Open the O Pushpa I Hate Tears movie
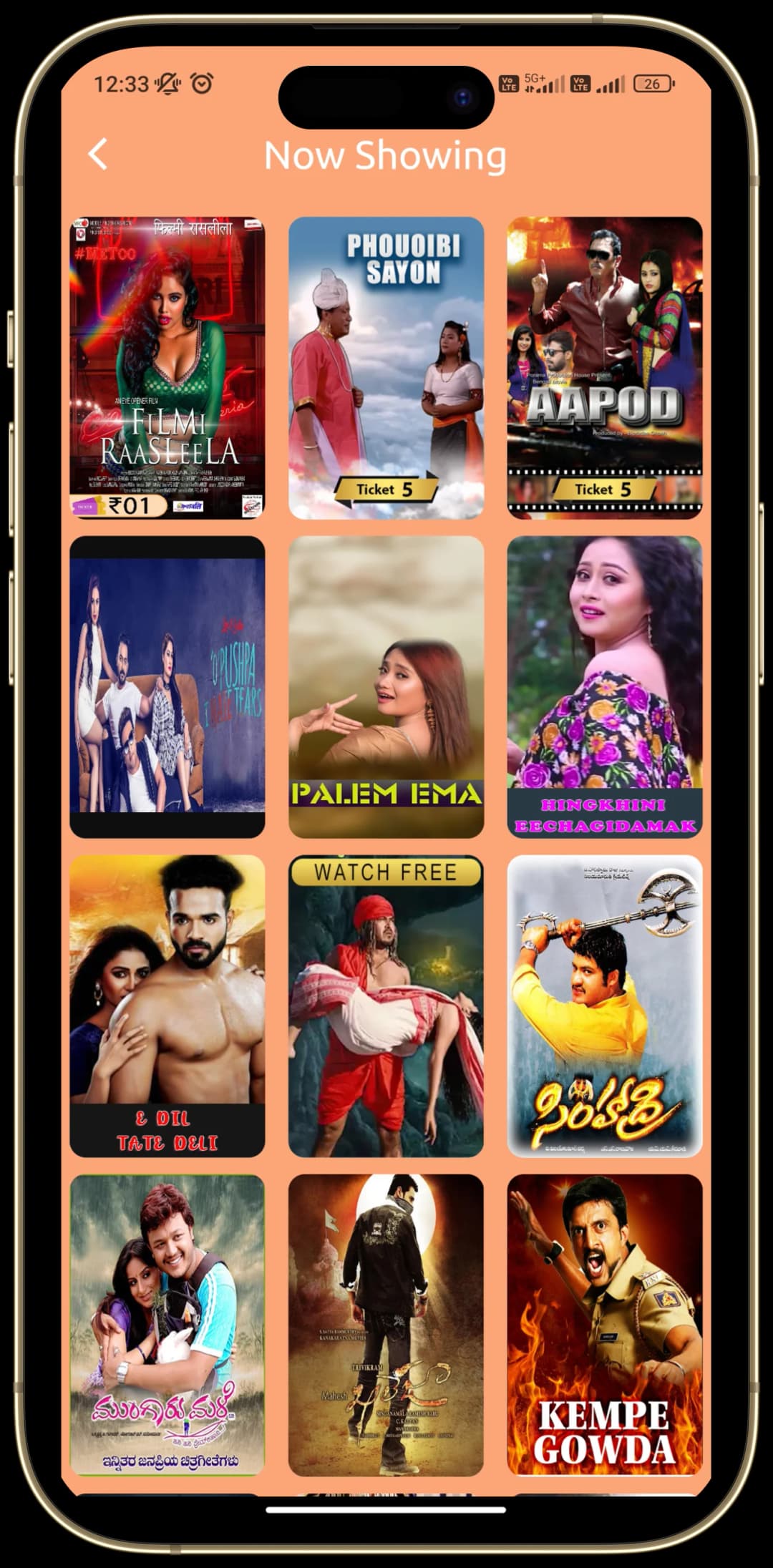Screen dimensions: 773x1568 (x=167, y=686)
